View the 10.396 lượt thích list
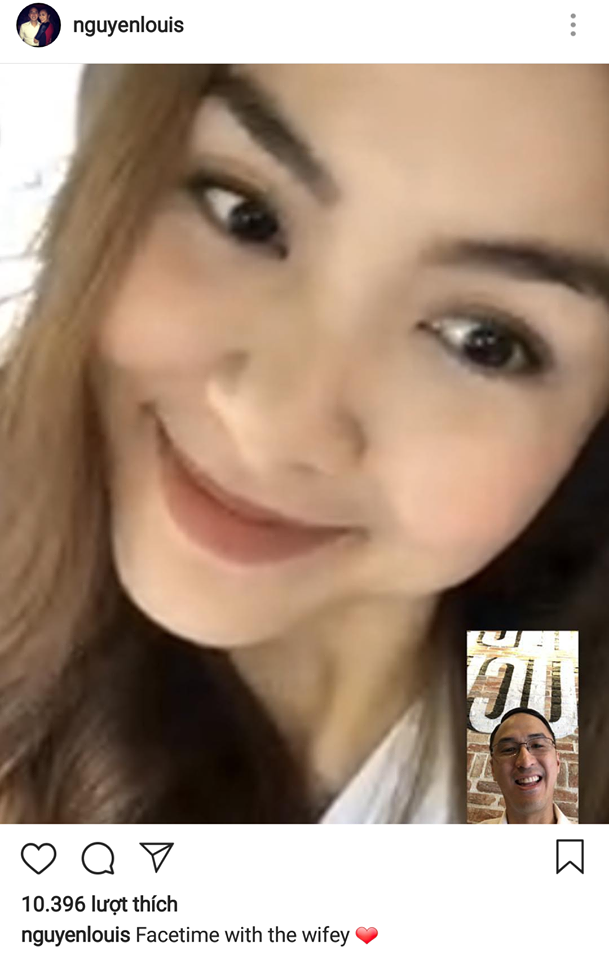The width and height of the screenshot is (609, 960). pyautogui.click(x=99, y=904)
